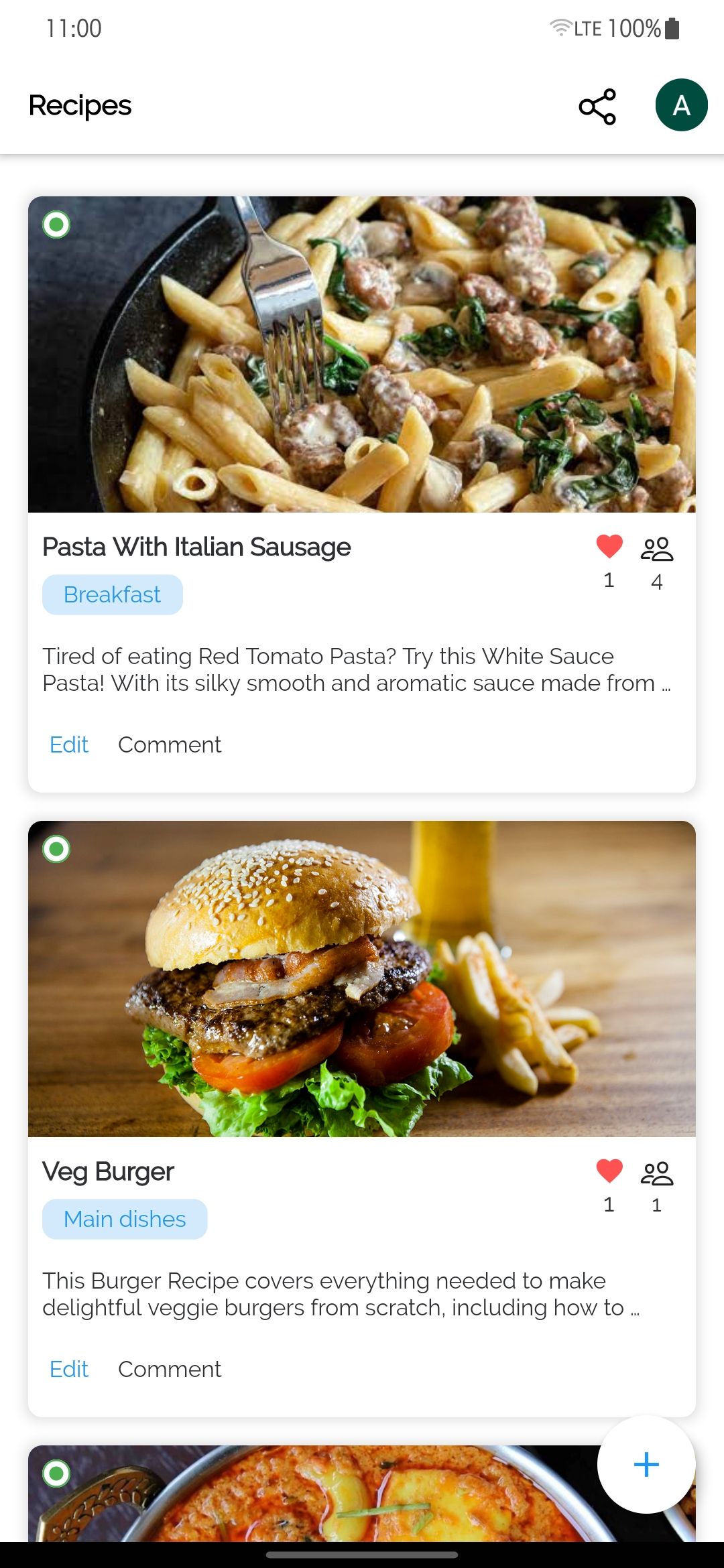Screen dimensions: 724x1568
Task: Share the recipes list
Action: point(597,107)
